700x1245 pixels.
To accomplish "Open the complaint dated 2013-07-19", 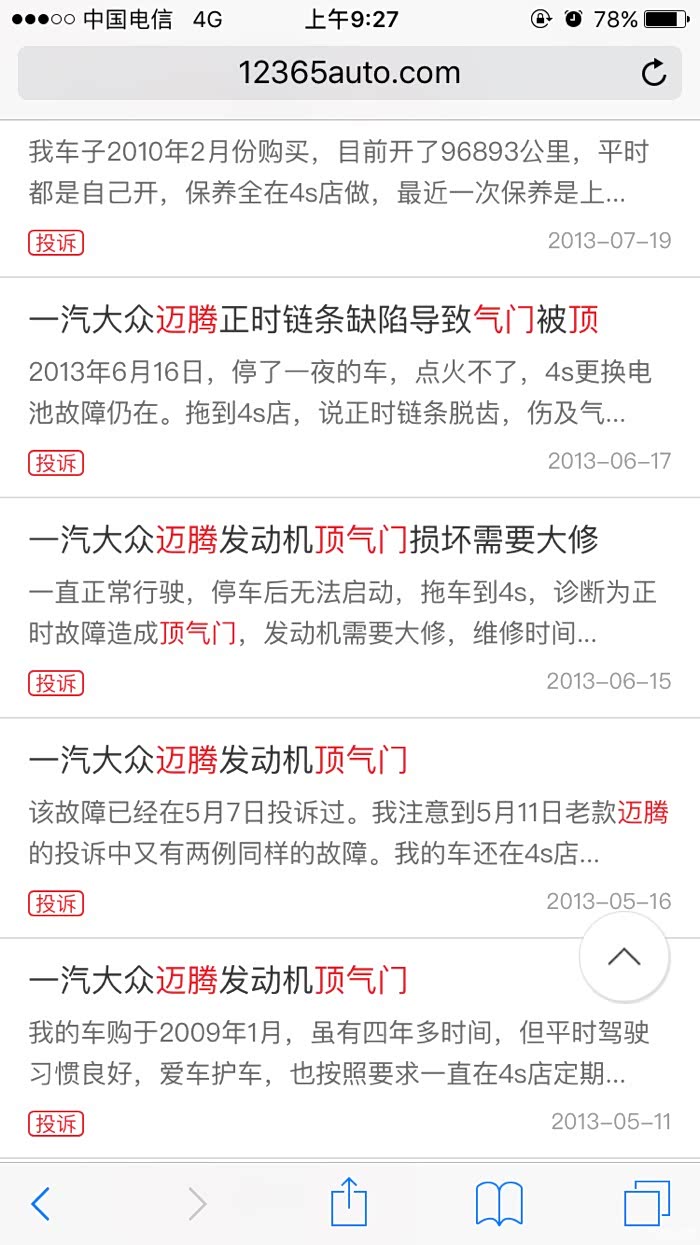I will [338, 170].
